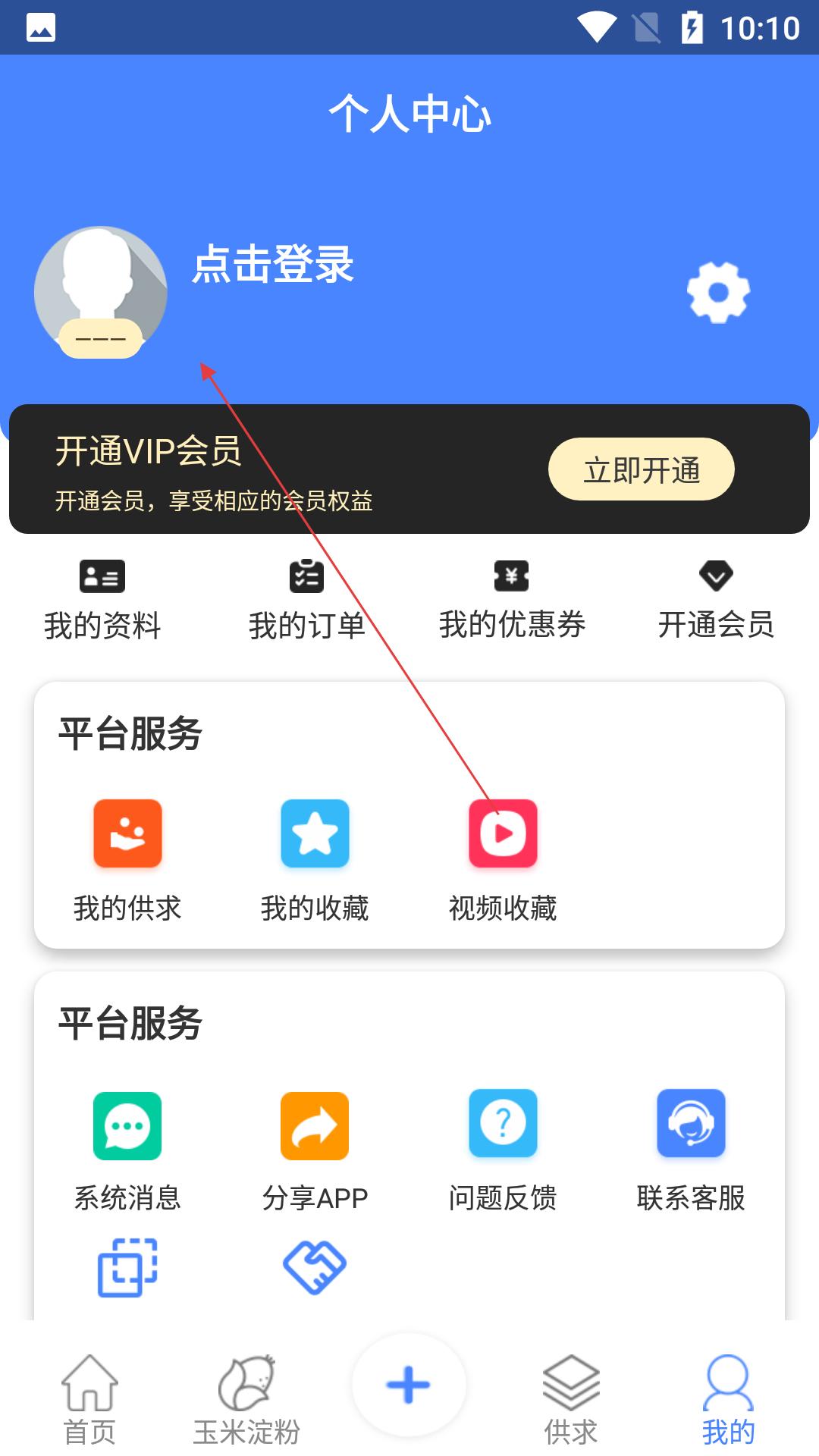Tap the default profile avatar

click(101, 292)
